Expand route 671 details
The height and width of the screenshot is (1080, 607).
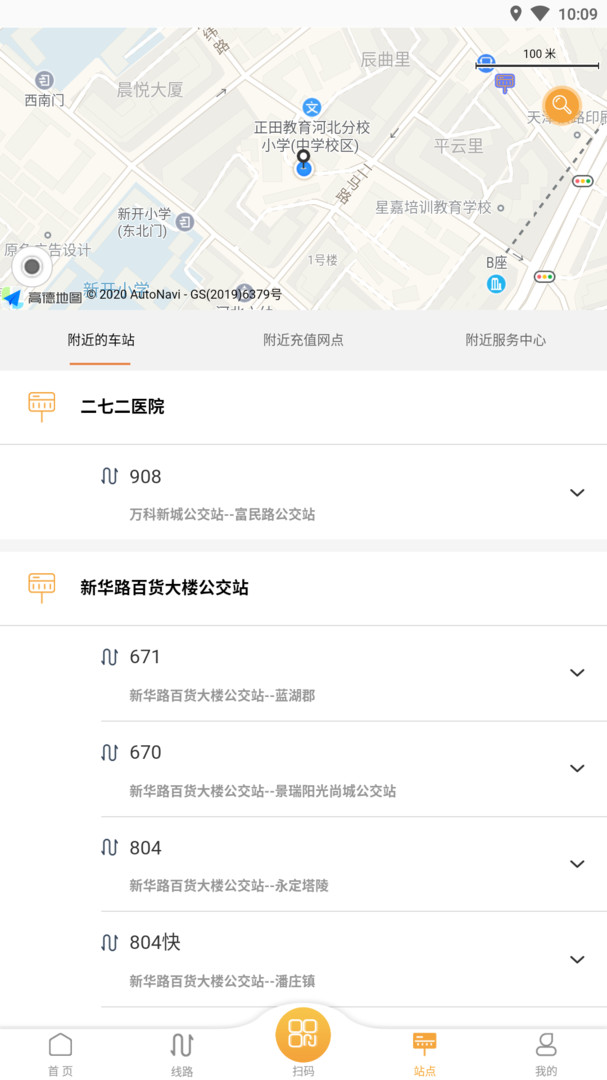[576, 673]
